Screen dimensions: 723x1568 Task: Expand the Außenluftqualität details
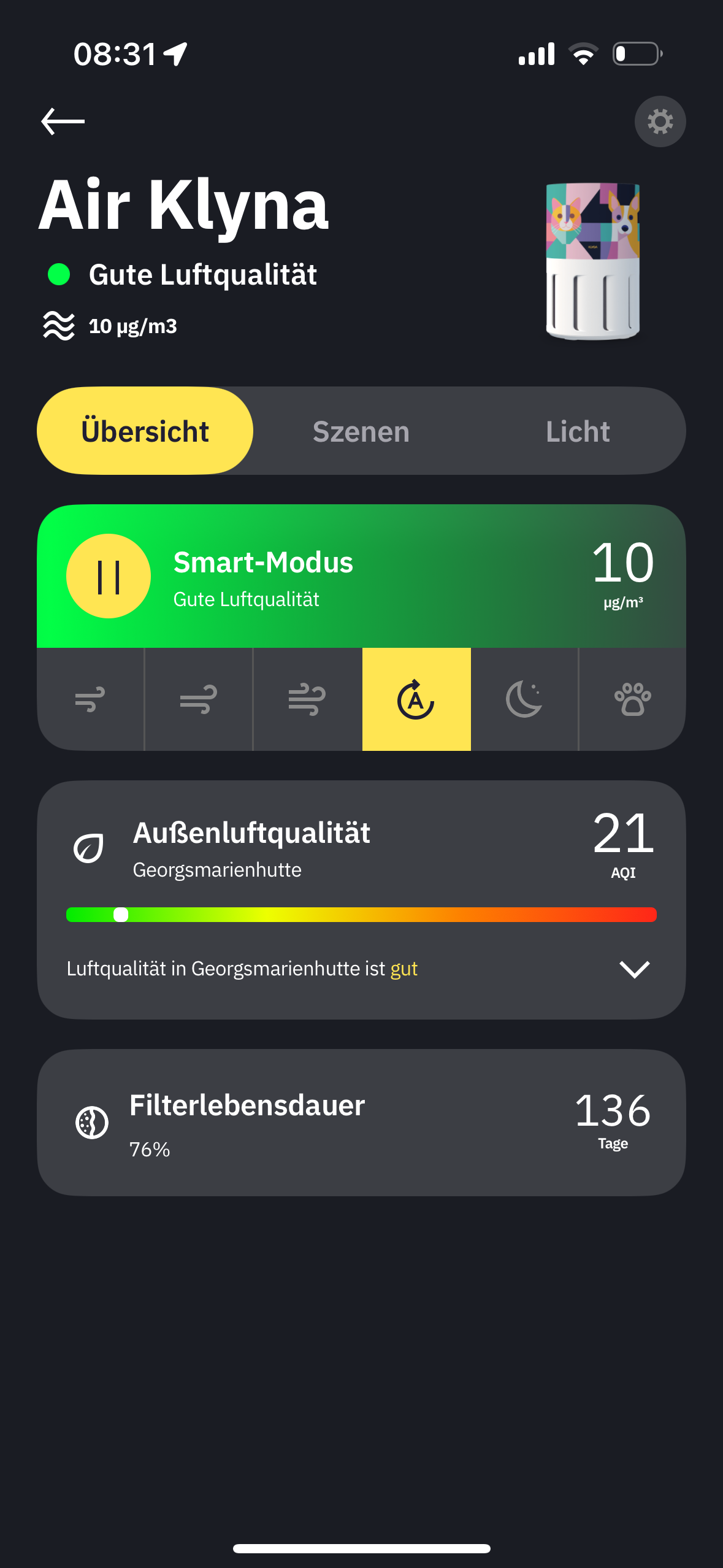click(634, 969)
